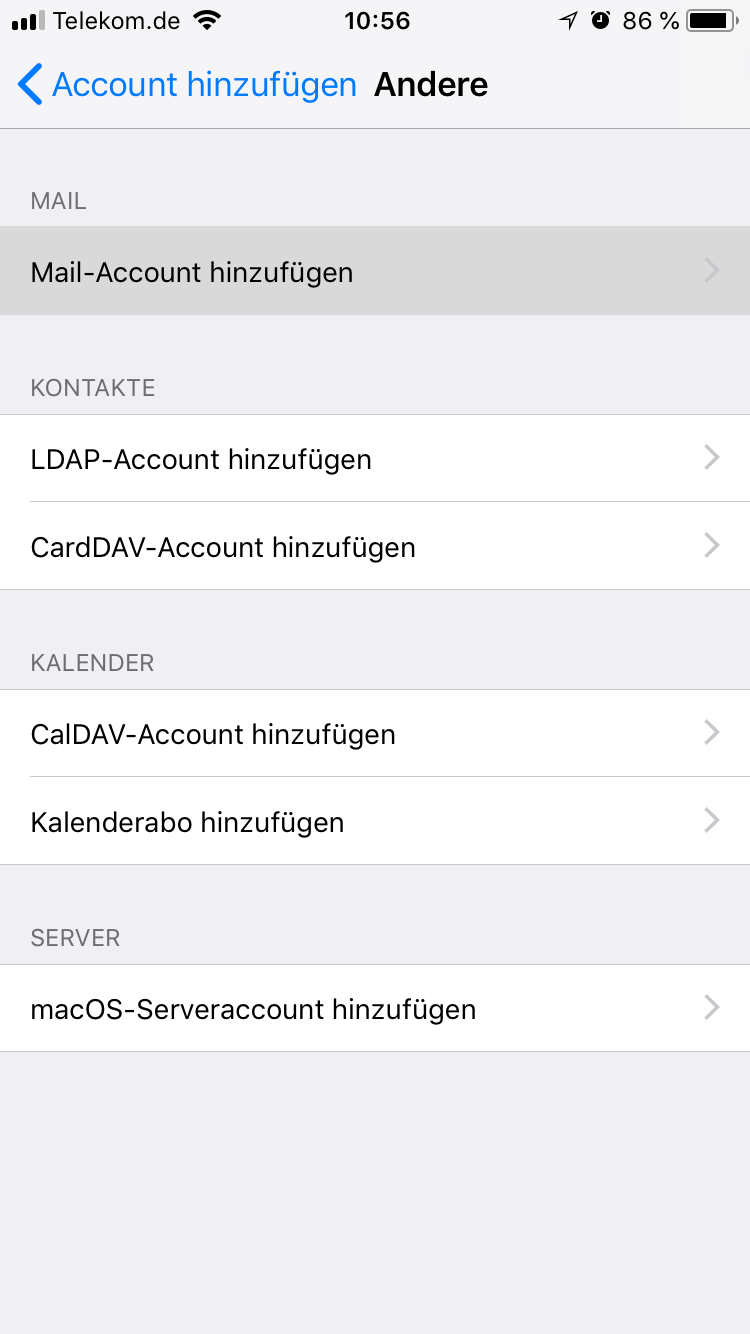750x1334 pixels.
Task: Open LDAP-Account hinzufügen
Action: click(x=375, y=459)
